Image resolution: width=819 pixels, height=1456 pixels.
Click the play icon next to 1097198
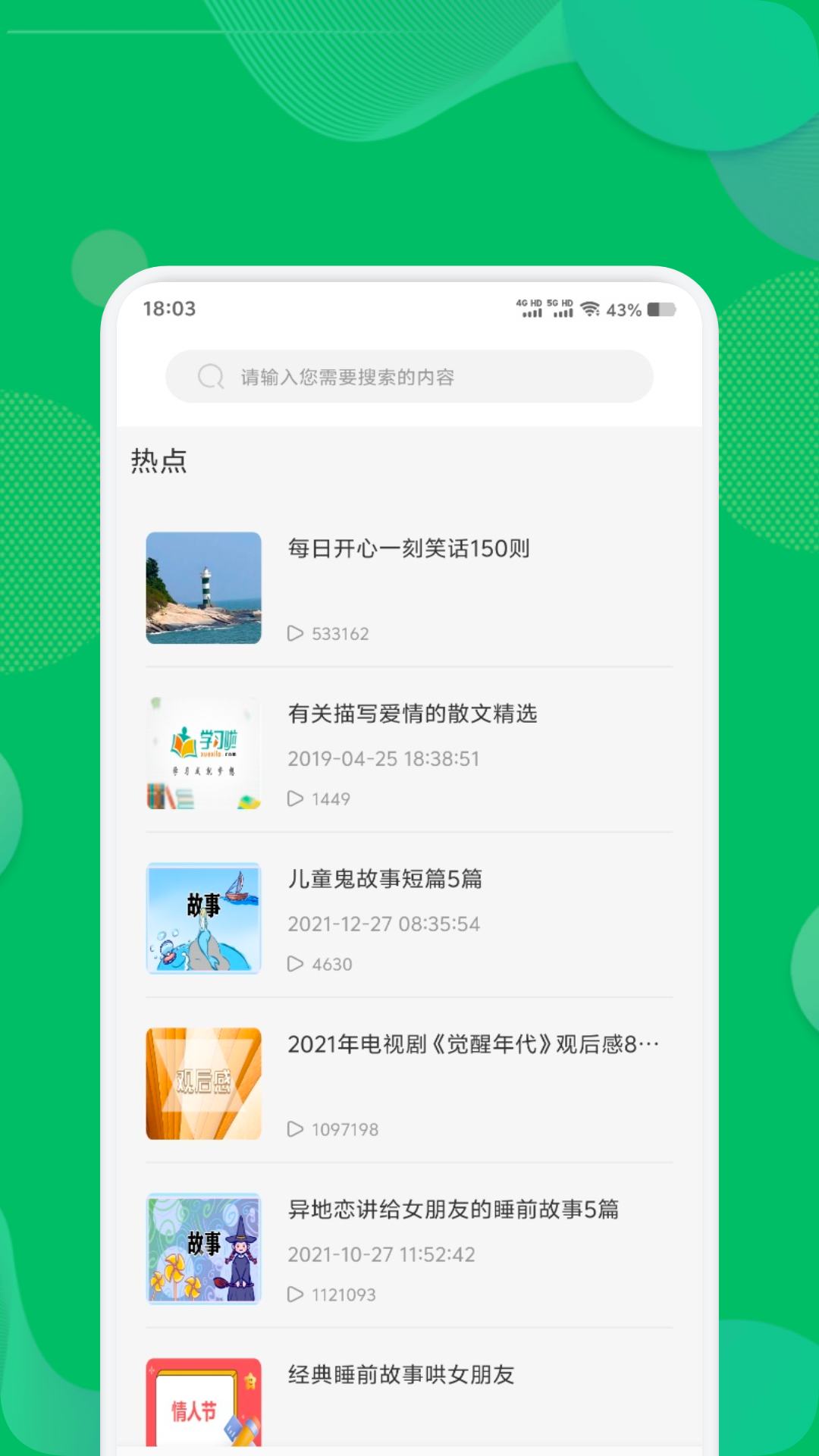(295, 1129)
